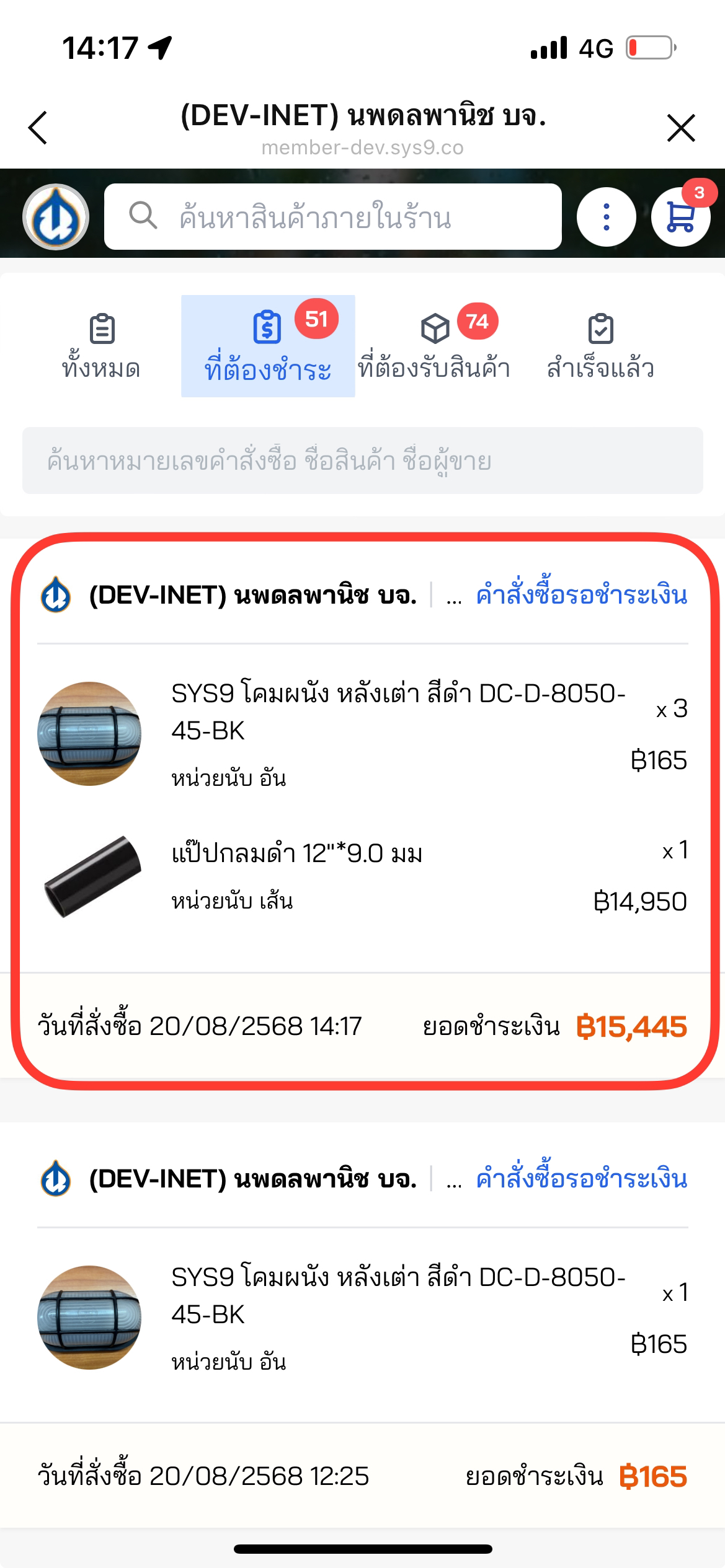Image resolution: width=725 pixels, height=1568 pixels.
Task: Open the สำเร็จแล้ว tab
Action: click(x=600, y=347)
